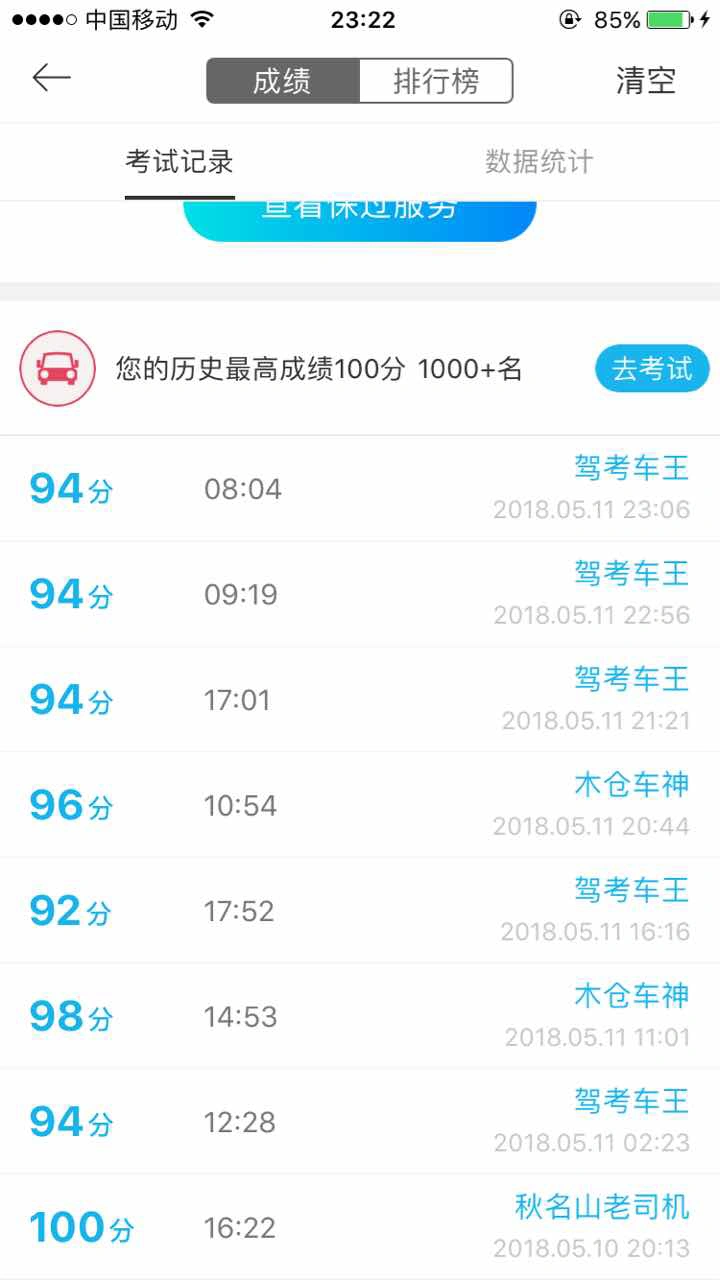Screen dimensions: 720x1280
Task: Open the exam record dated 2018.05.11 23:06
Action: tap(360, 489)
